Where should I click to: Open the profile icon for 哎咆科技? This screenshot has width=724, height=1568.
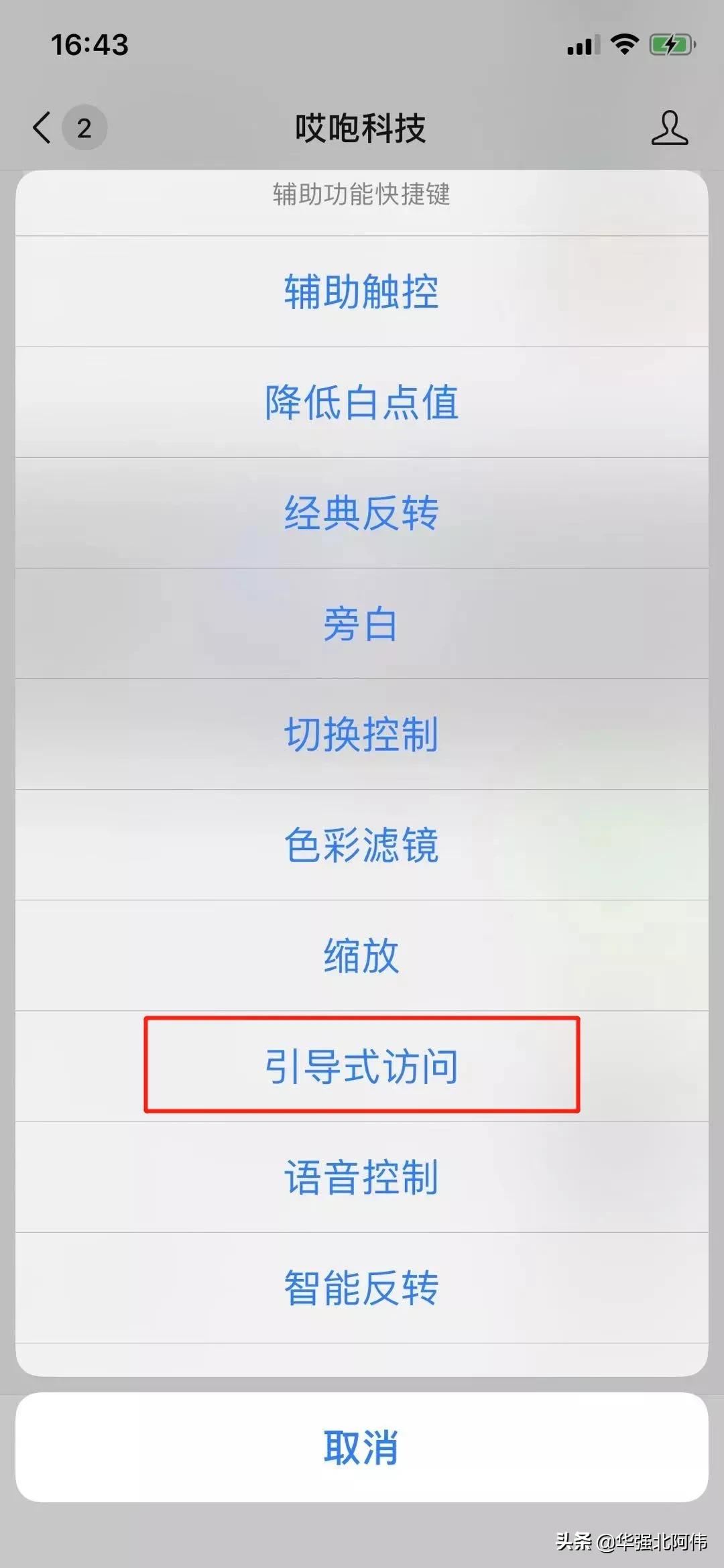(x=669, y=127)
